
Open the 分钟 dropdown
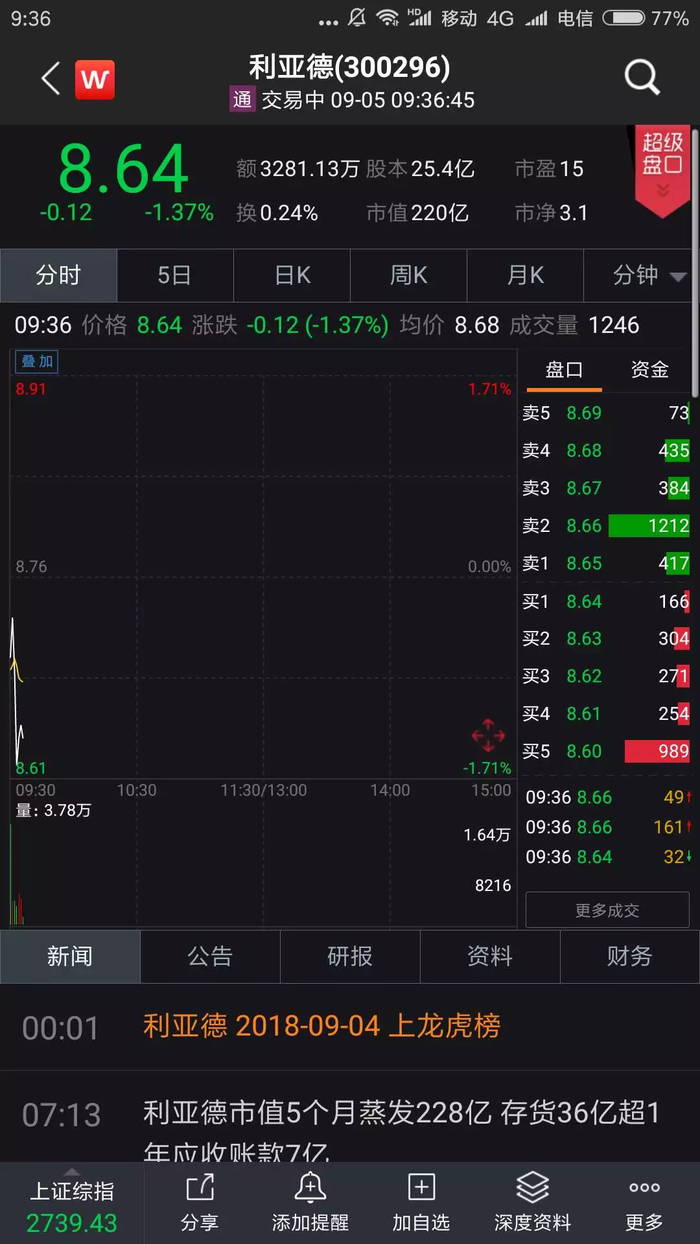click(649, 275)
